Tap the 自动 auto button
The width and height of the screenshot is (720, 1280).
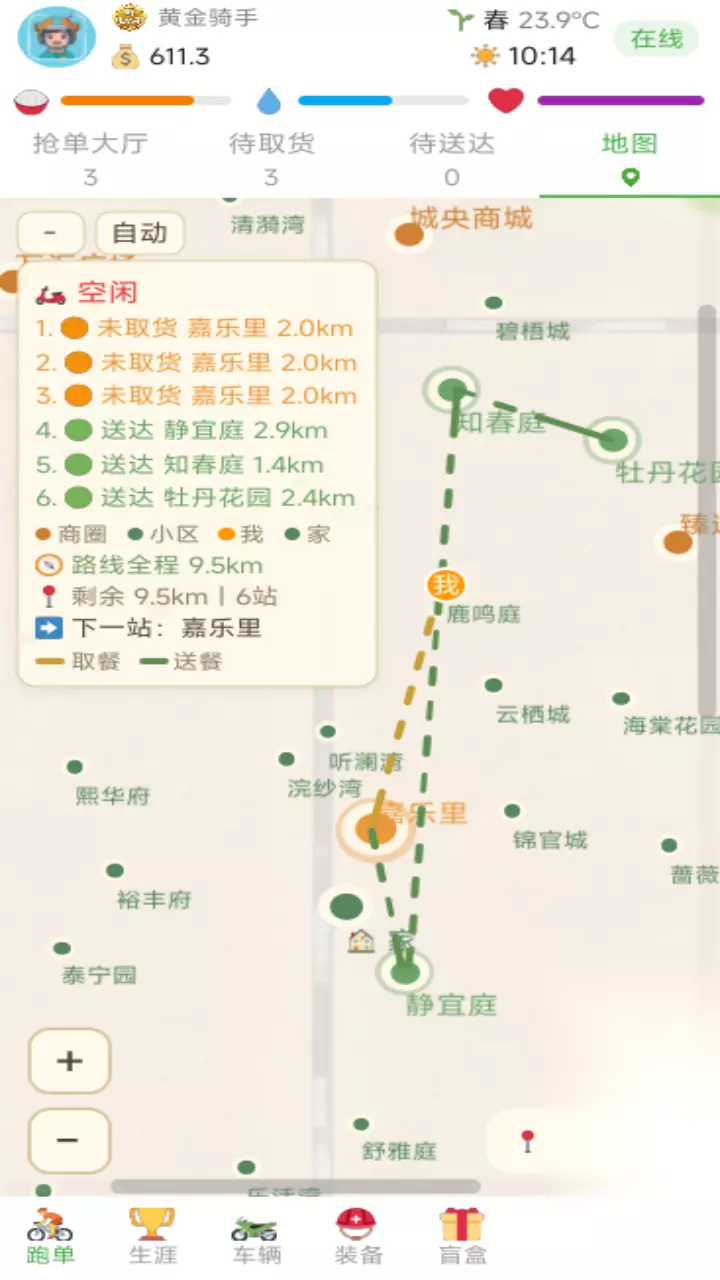click(140, 234)
